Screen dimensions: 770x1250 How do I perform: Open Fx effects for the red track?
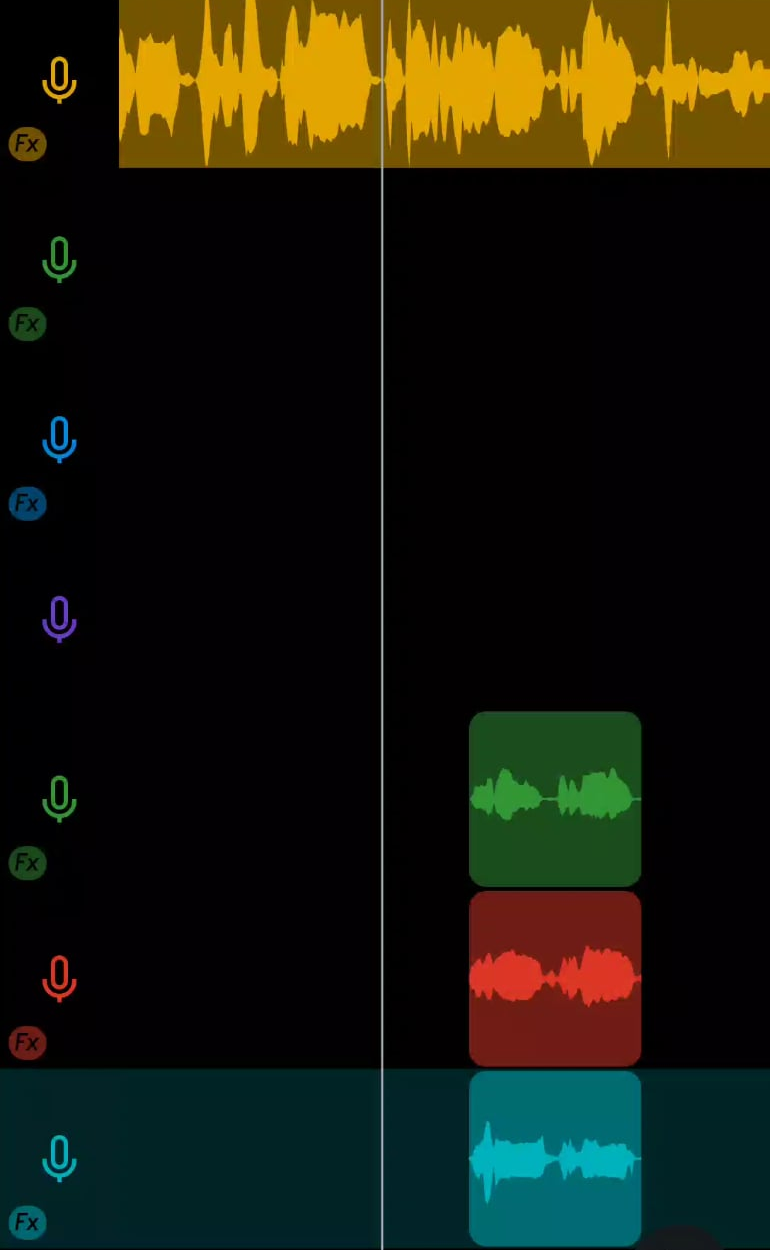coord(27,1042)
